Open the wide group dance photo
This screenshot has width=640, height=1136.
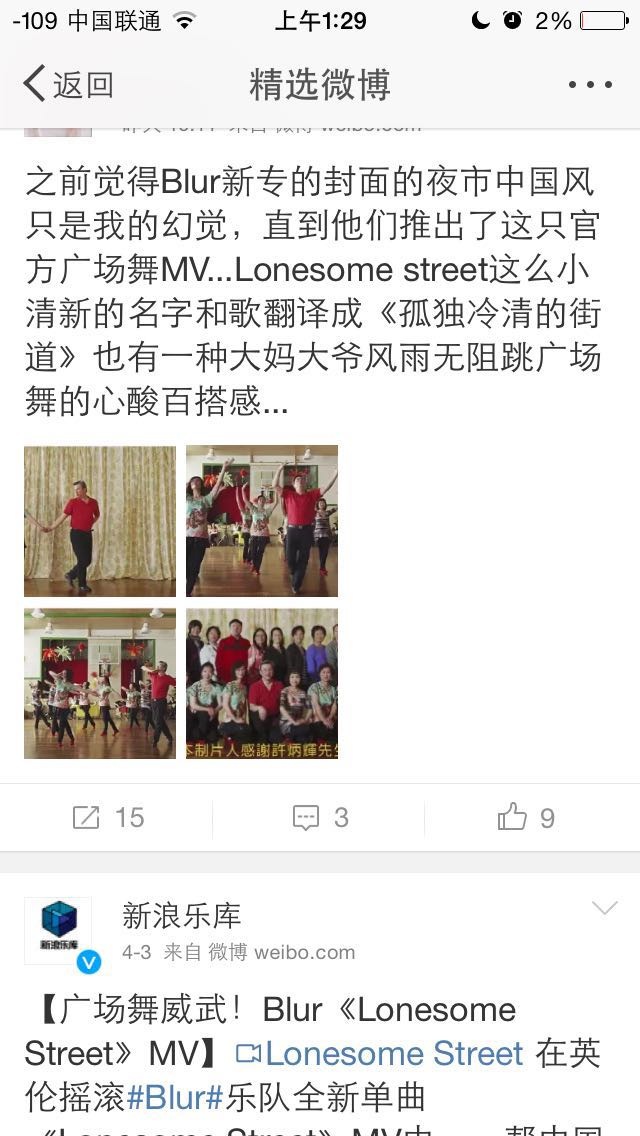tap(100, 683)
